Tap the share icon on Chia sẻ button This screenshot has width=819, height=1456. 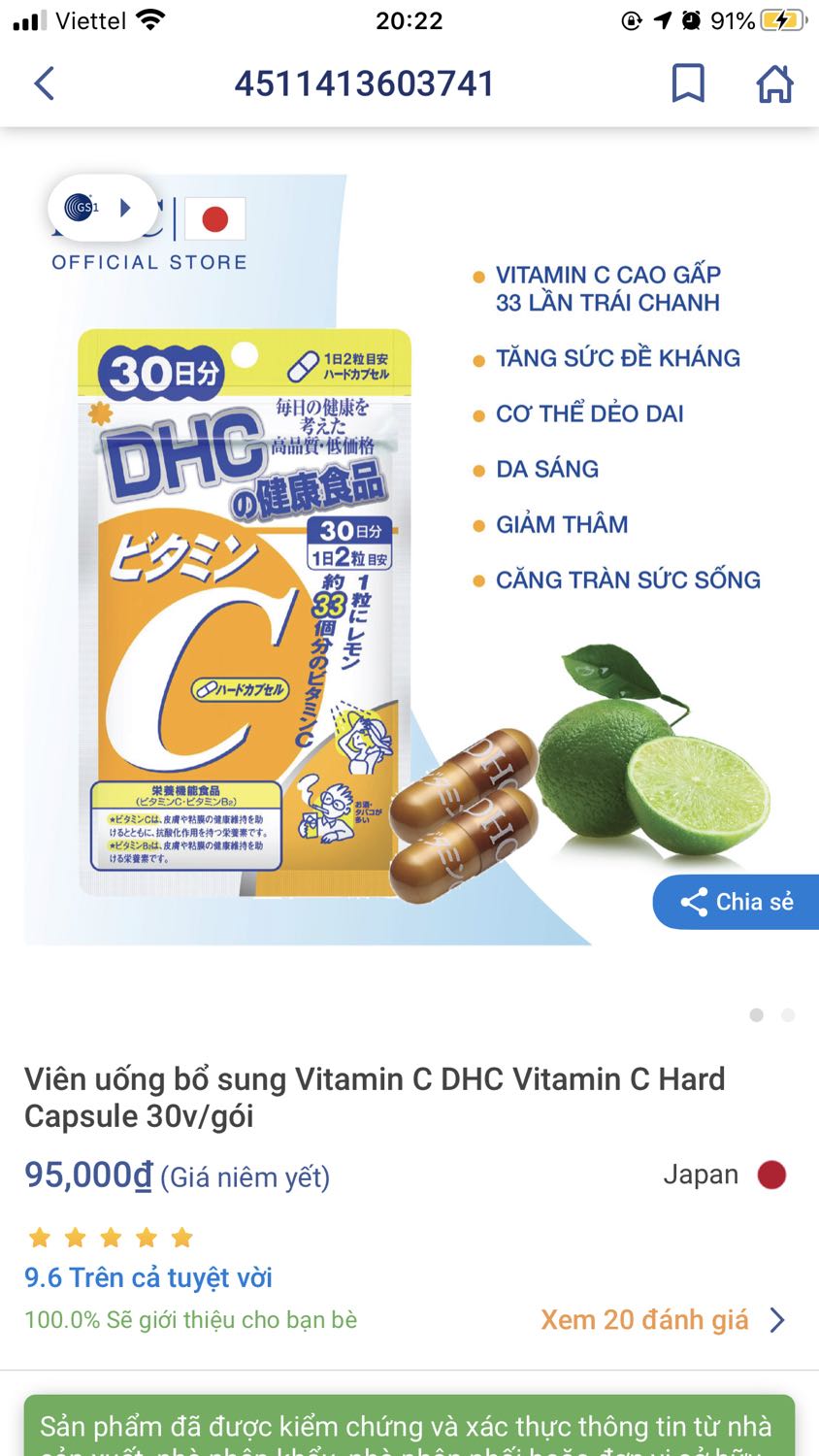[693, 902]
